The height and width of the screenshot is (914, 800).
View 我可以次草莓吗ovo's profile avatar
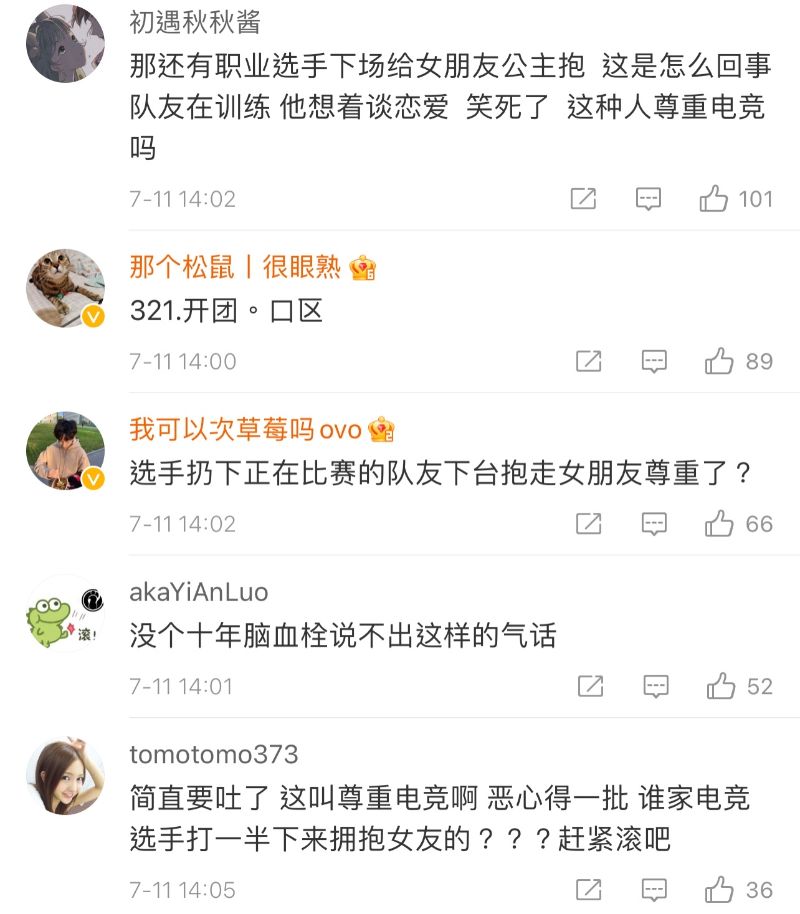65,450
